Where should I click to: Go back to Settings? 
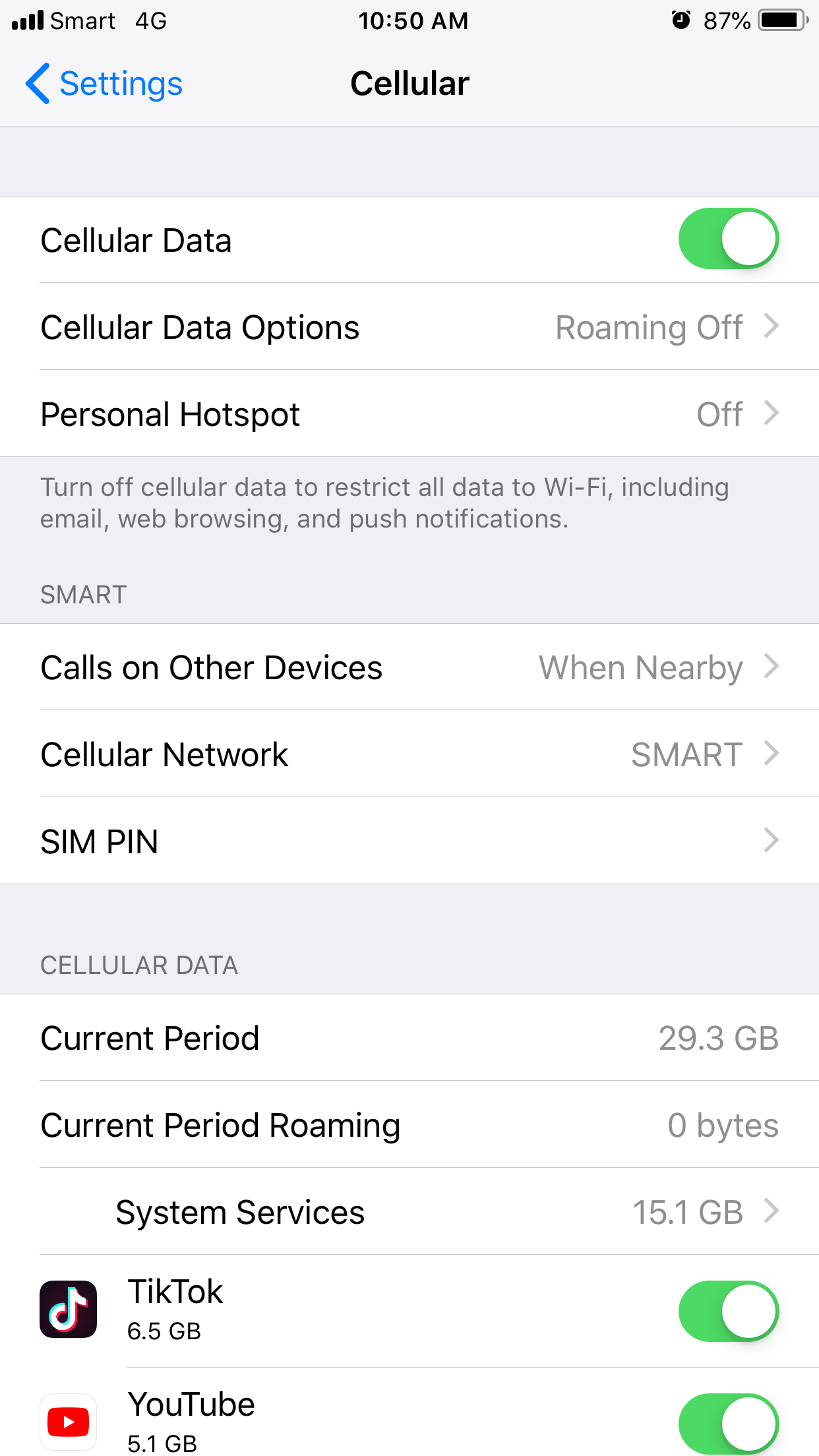(104, 84)
